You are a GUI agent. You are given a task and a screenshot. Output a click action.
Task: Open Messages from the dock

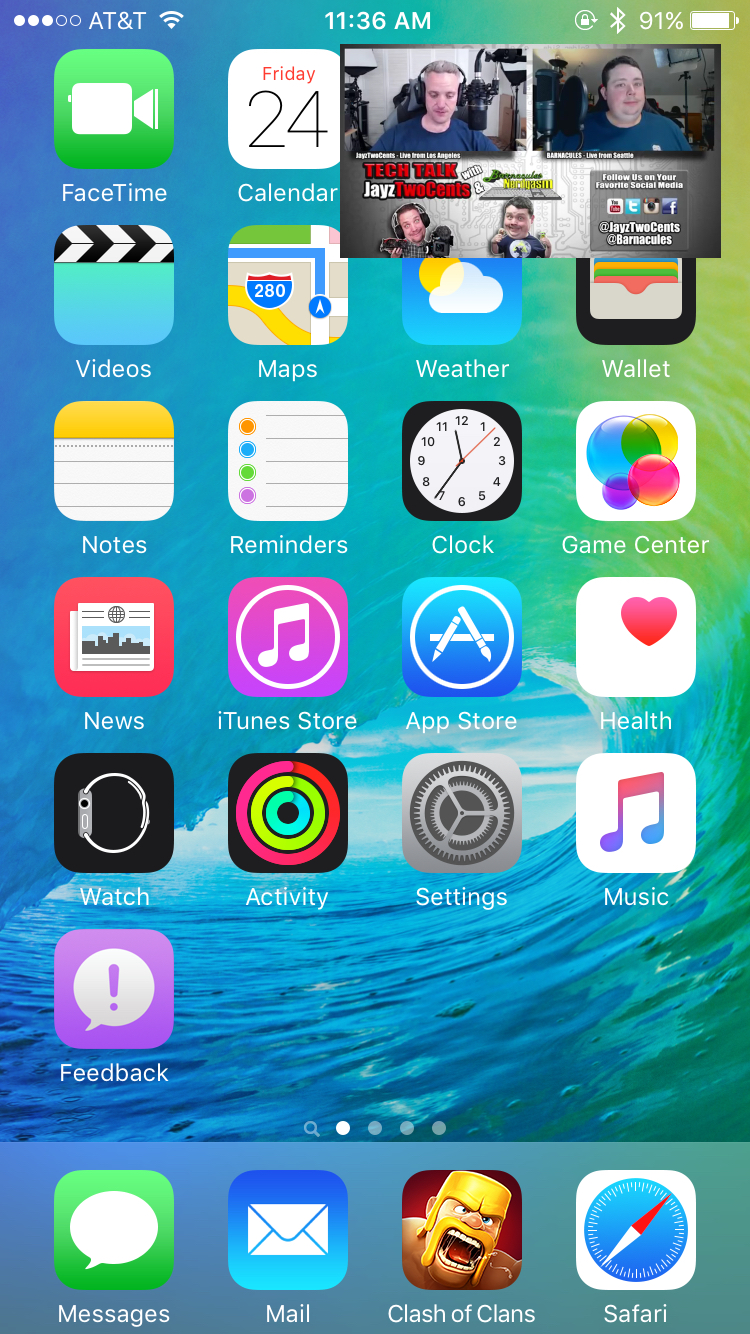[114, 1230]
